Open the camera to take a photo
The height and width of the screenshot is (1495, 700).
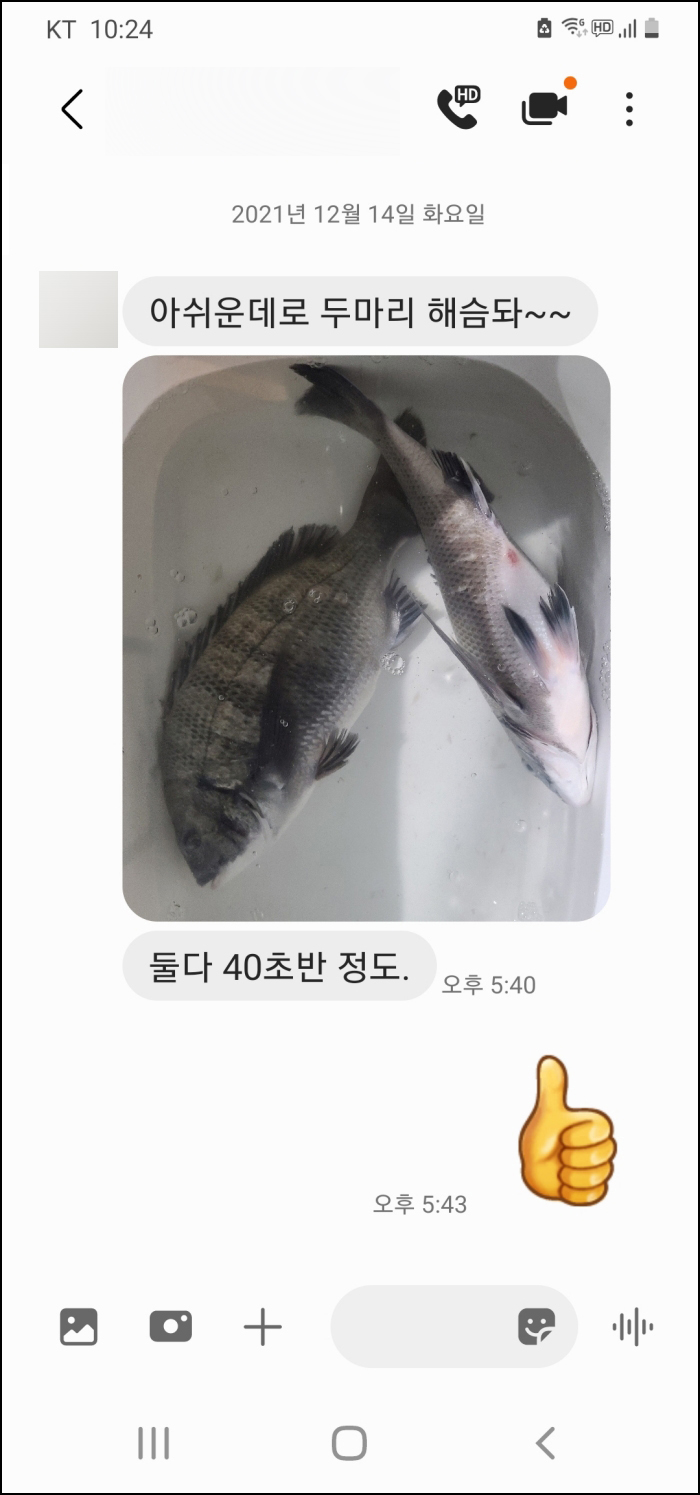[170, 1327]
